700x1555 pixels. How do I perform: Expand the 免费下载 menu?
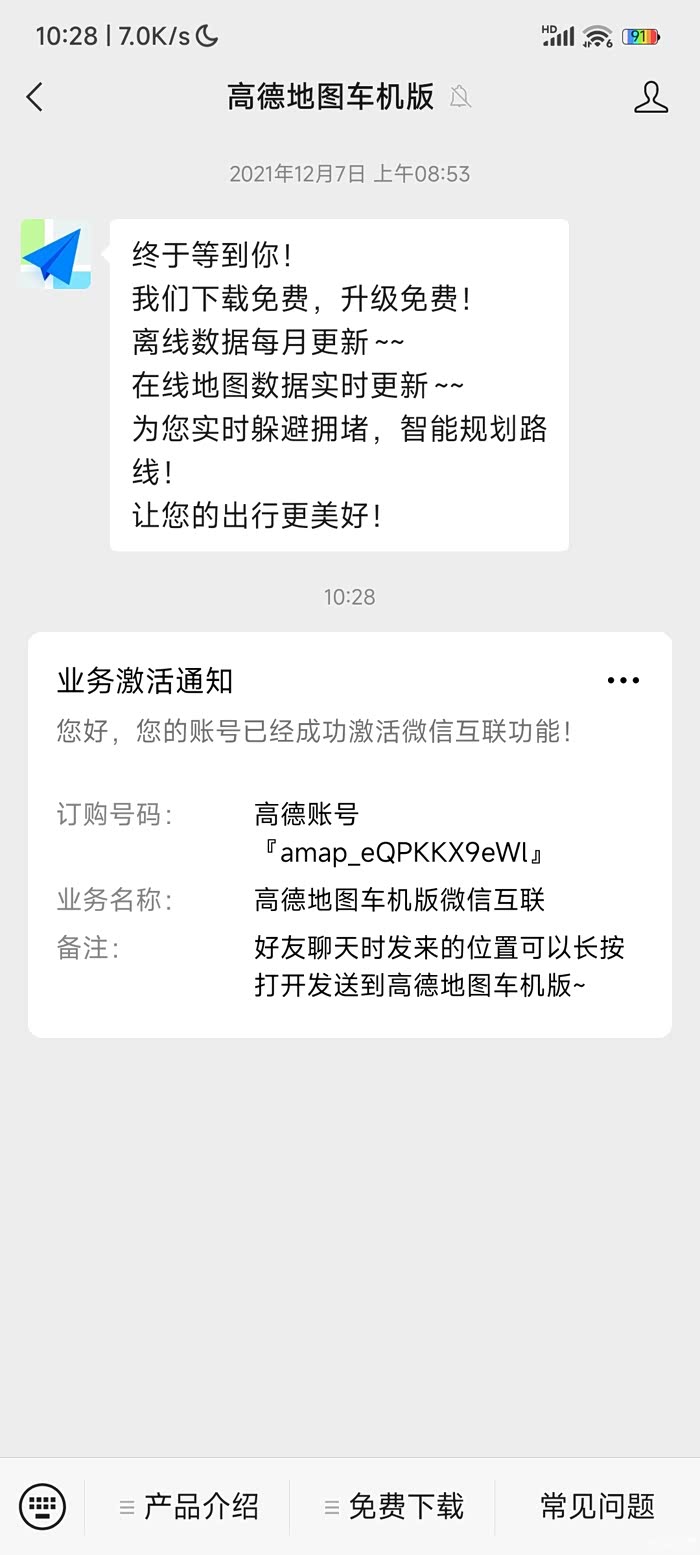[394, 1506]
